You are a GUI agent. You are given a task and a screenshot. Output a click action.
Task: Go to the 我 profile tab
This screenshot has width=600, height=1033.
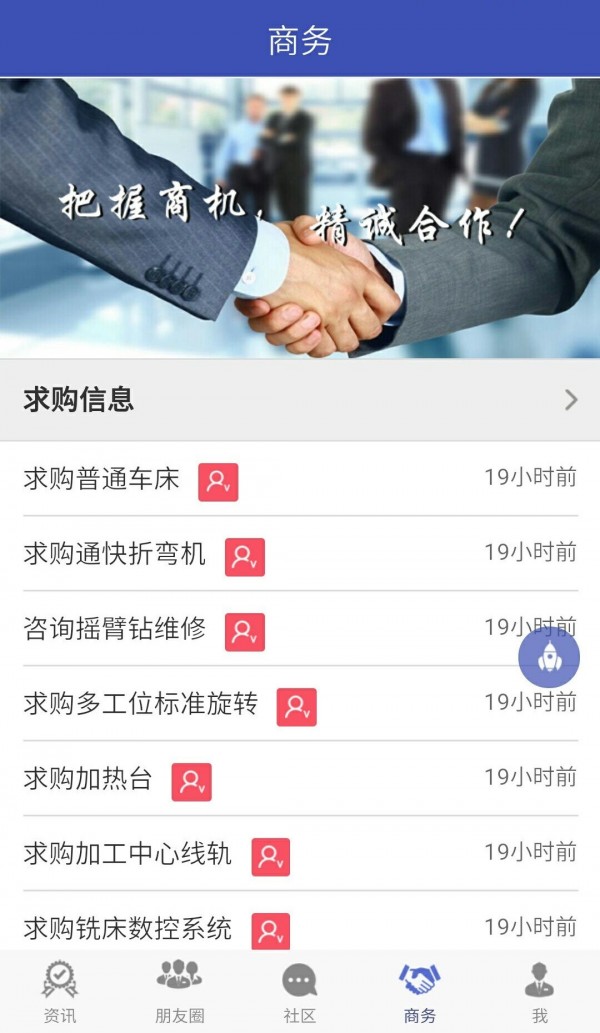coord(540,991)
